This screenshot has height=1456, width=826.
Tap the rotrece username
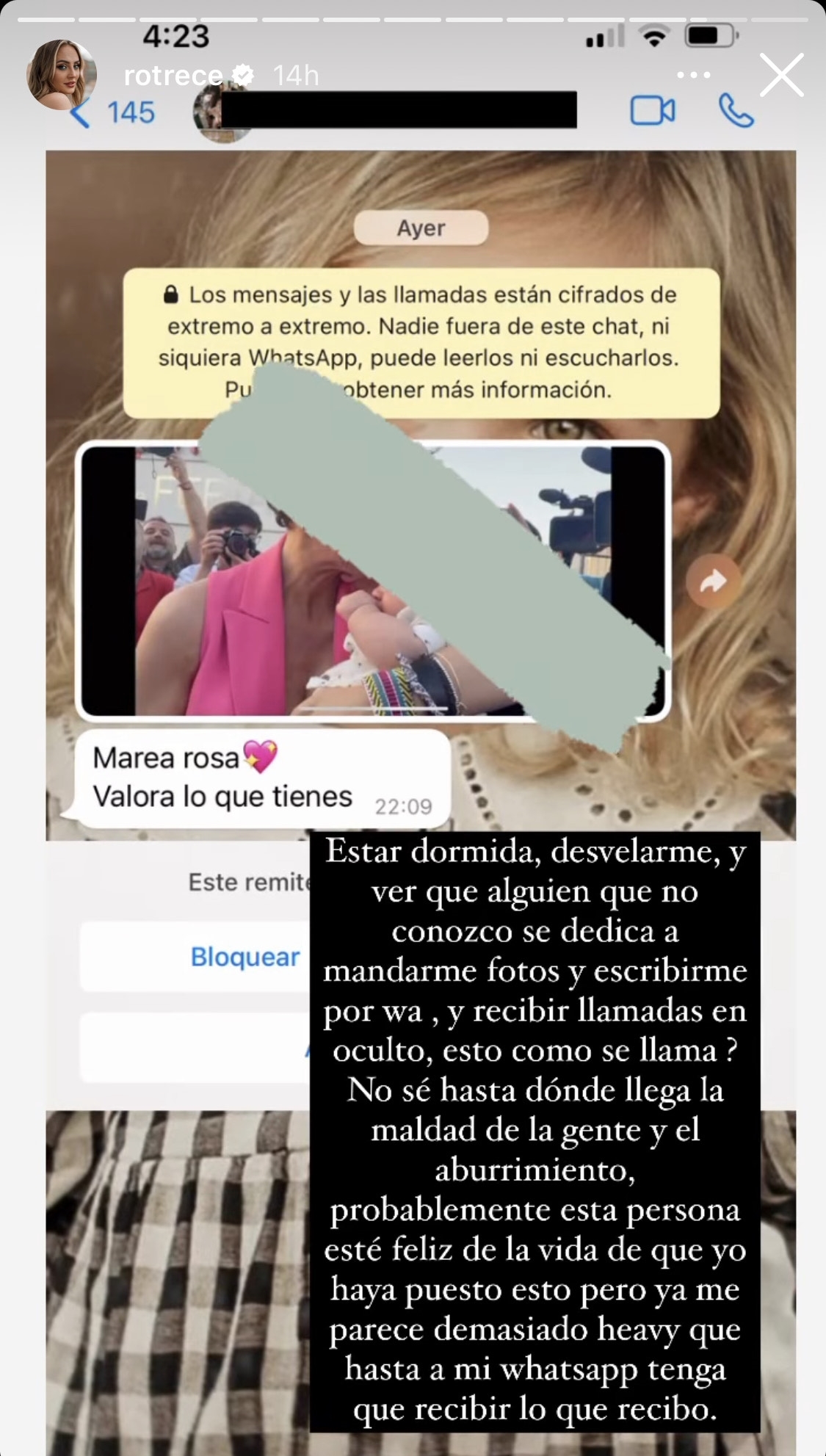[x=173, y=75]
